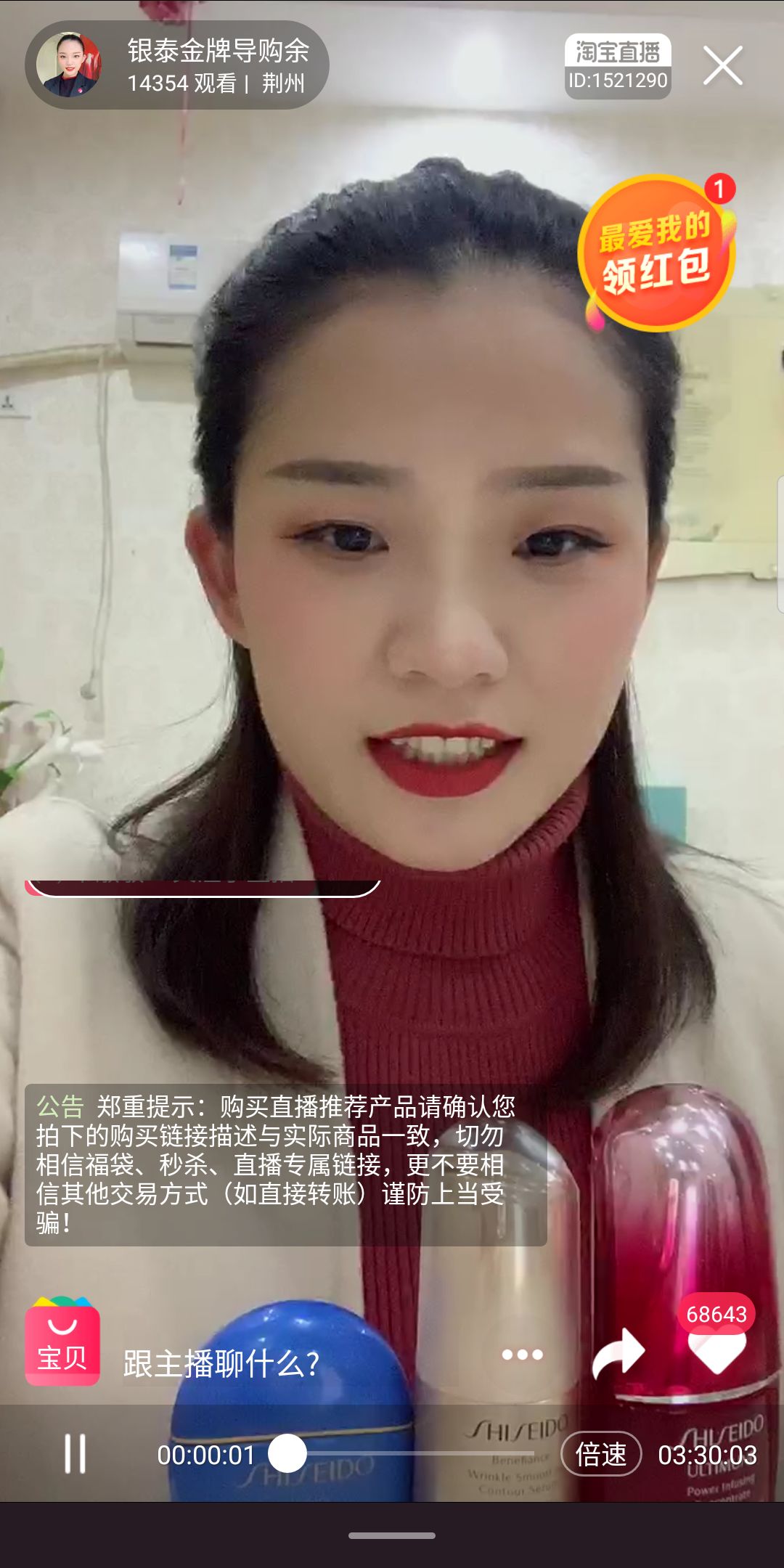The height and width of the screenshot is (1568, 784).
Task: Open the host profile 银泰金牌导购余
Action: point(177,65)
